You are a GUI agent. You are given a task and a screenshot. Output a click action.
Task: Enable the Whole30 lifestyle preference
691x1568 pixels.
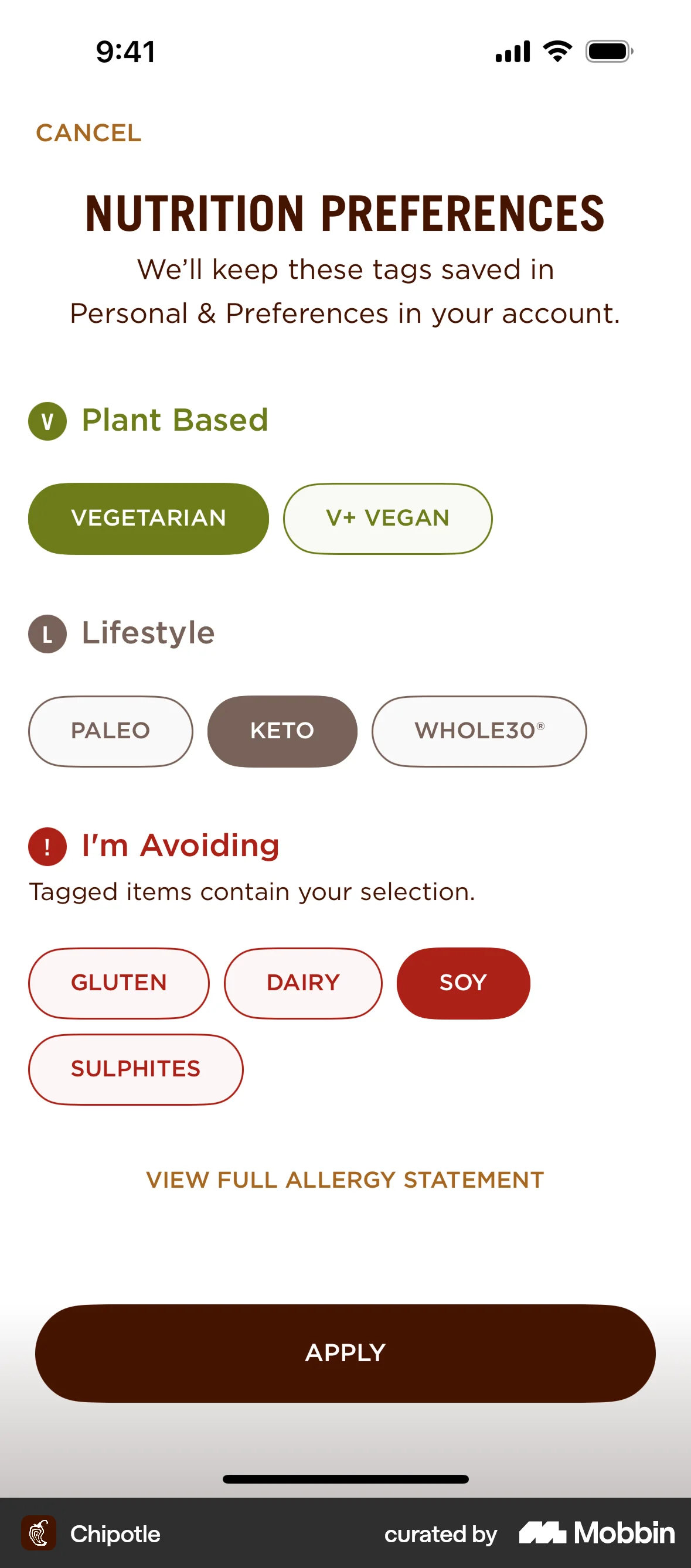[x=478, y=731]
